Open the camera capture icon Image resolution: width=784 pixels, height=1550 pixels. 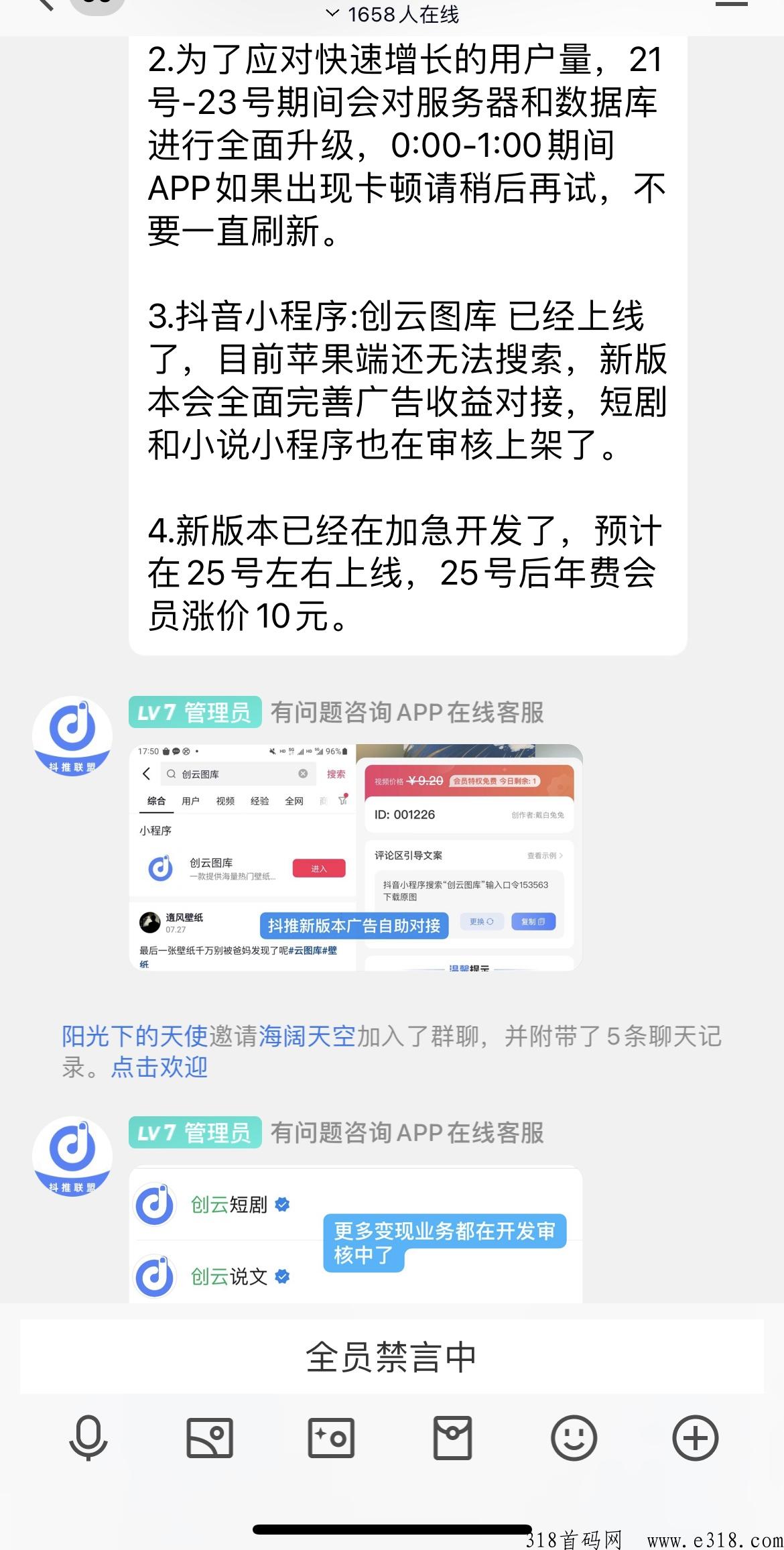point(331,1438)
